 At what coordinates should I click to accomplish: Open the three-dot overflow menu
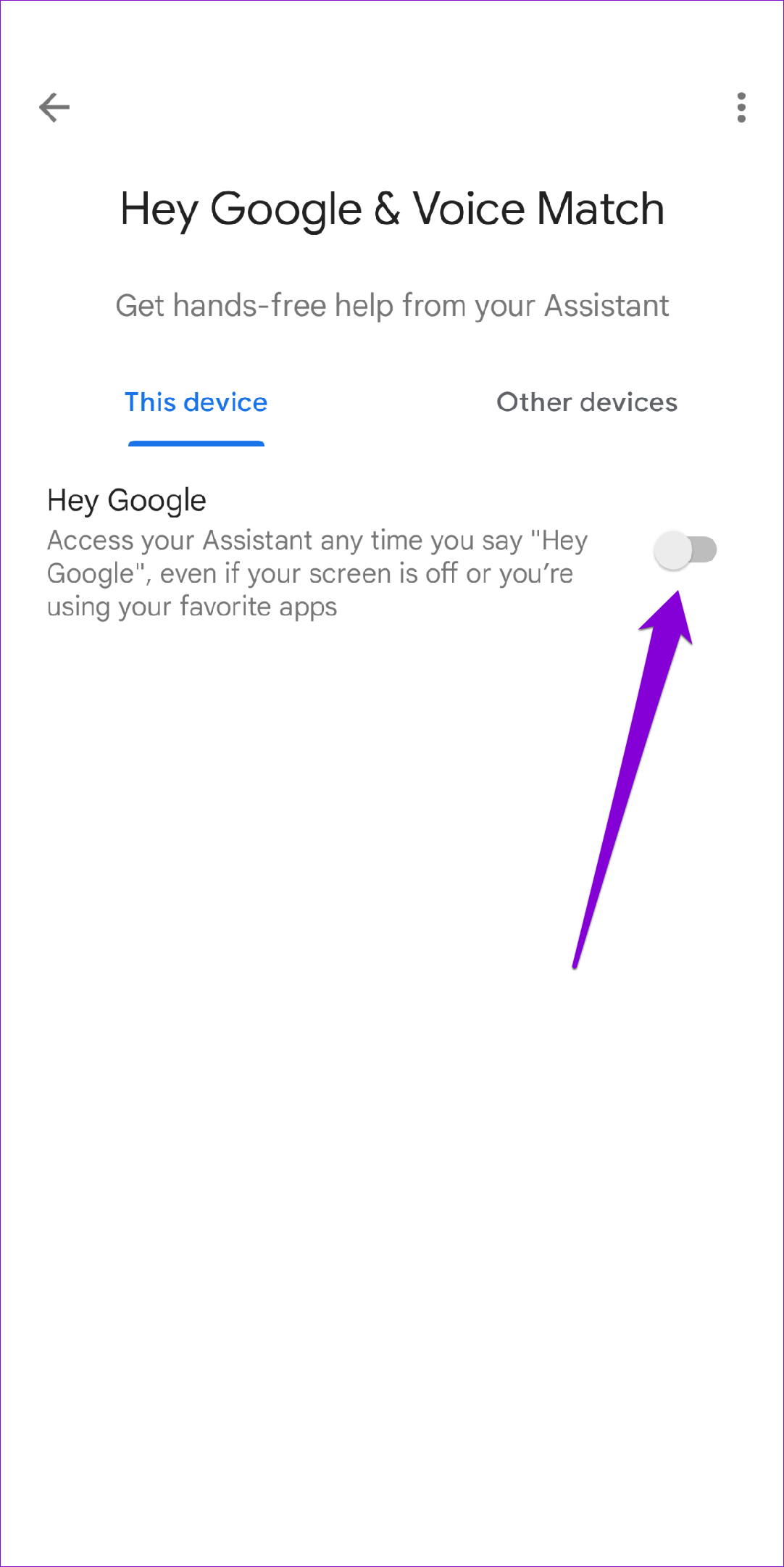(x=741, y=108)
